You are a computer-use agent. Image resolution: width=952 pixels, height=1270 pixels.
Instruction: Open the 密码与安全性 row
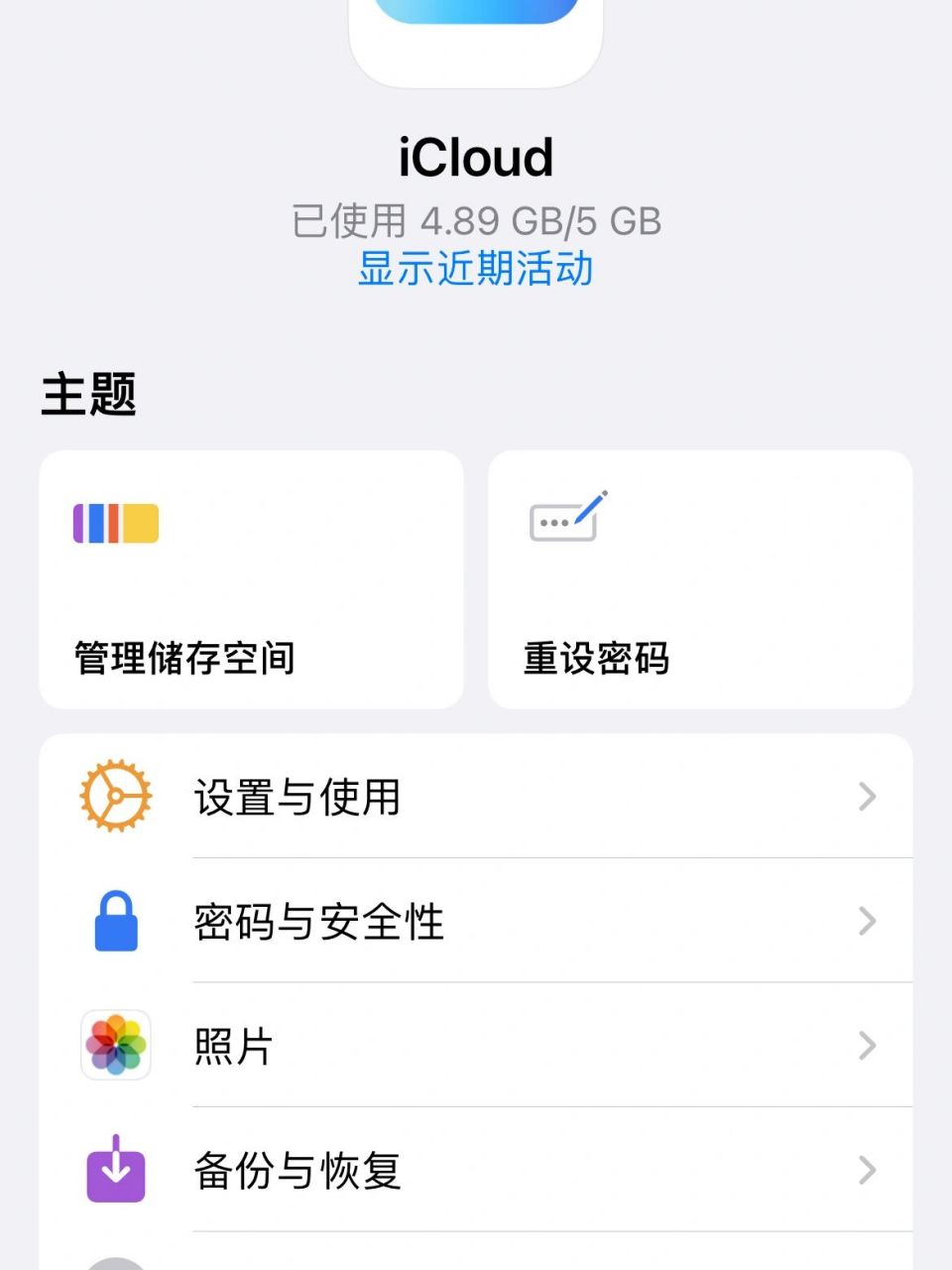click(x=496, y=921)
